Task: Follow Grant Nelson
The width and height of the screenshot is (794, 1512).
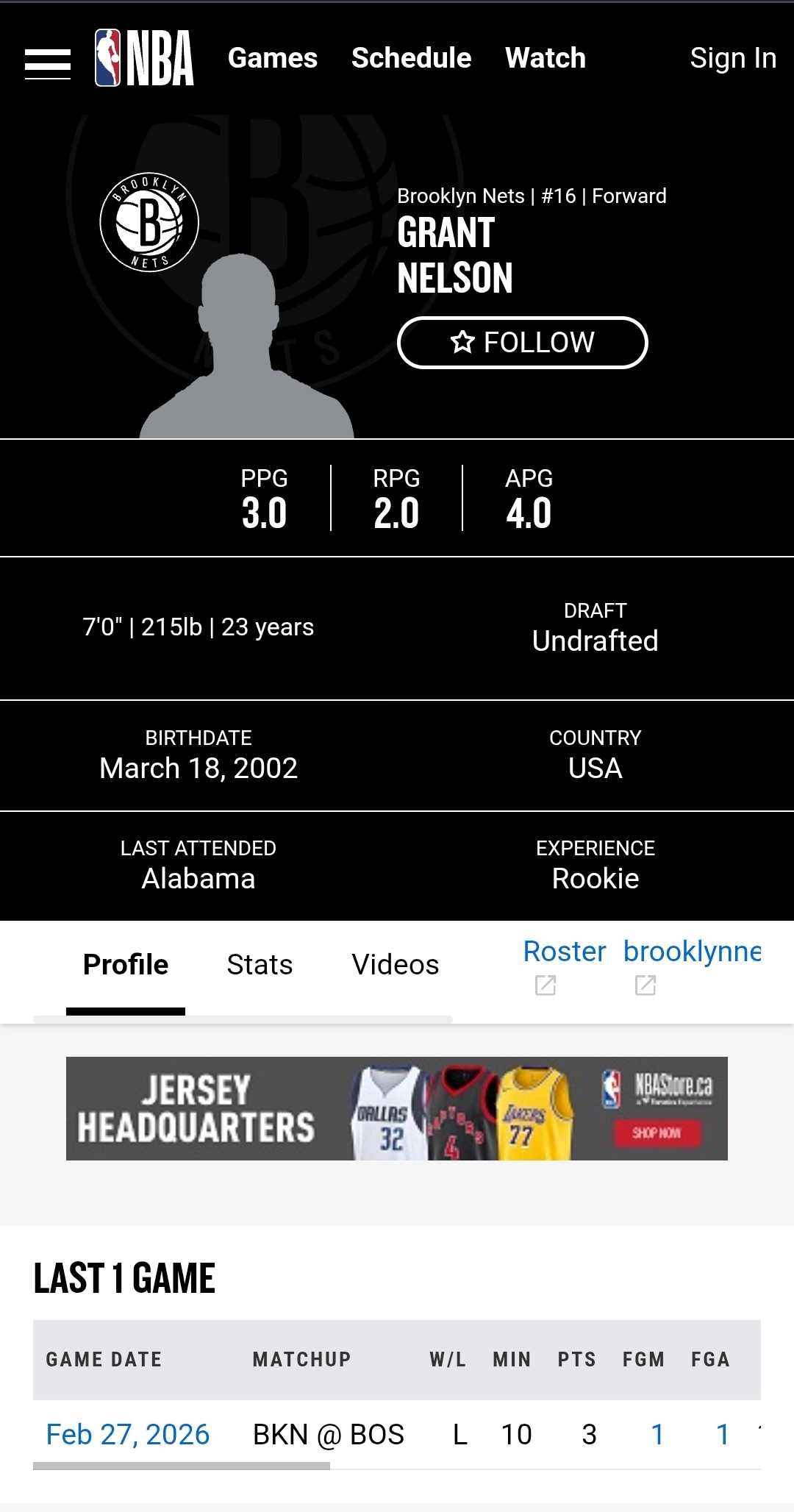Action: click(522, 343)
